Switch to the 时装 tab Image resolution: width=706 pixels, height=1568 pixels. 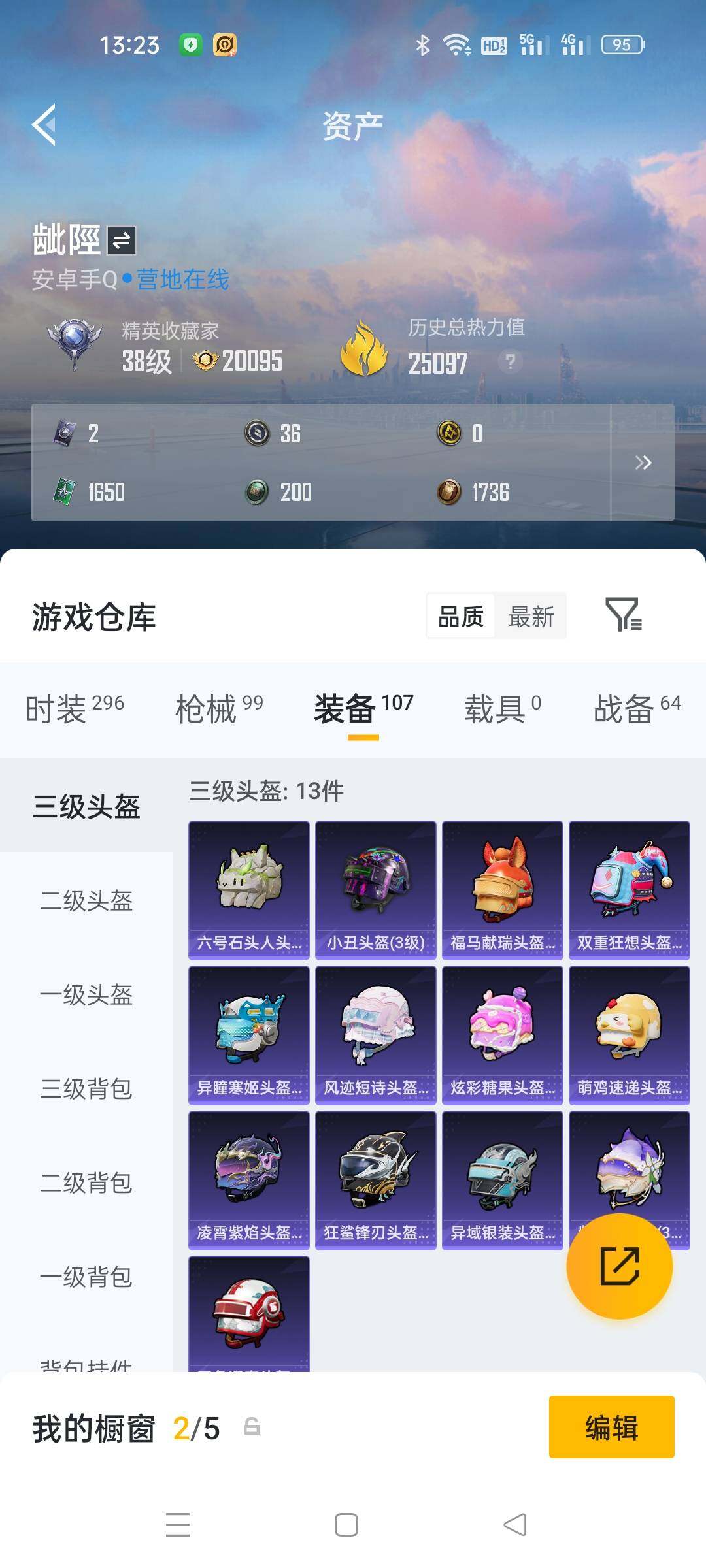point(75,708)
